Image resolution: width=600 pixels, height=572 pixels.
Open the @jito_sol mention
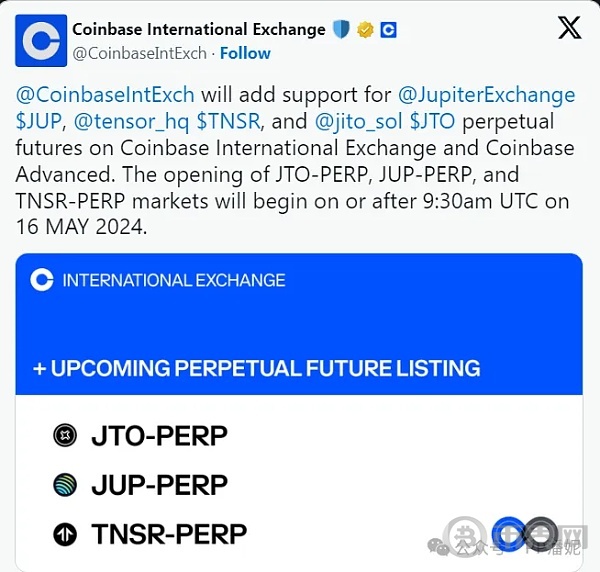(359, 122)
